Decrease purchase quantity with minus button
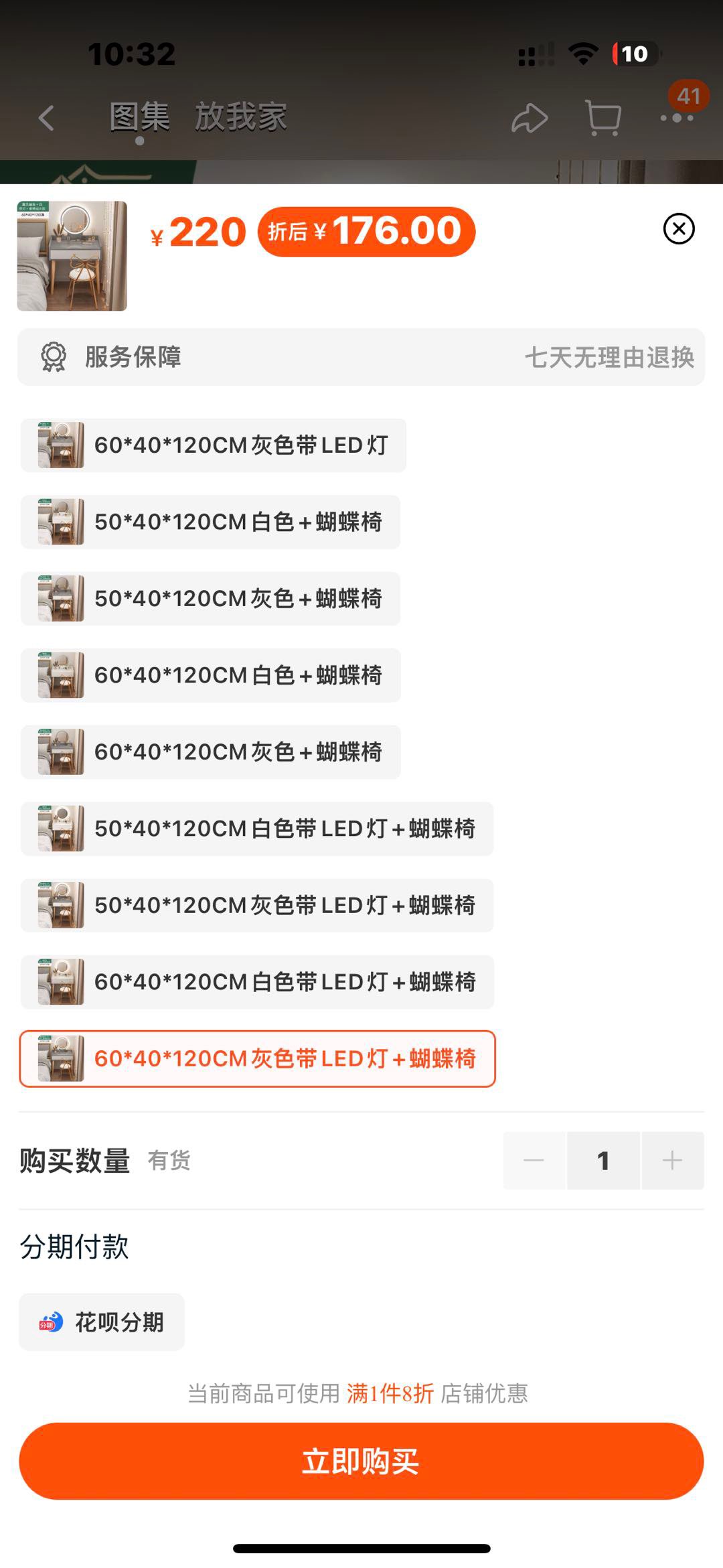723x1568 pixels. pos(534,1161)
